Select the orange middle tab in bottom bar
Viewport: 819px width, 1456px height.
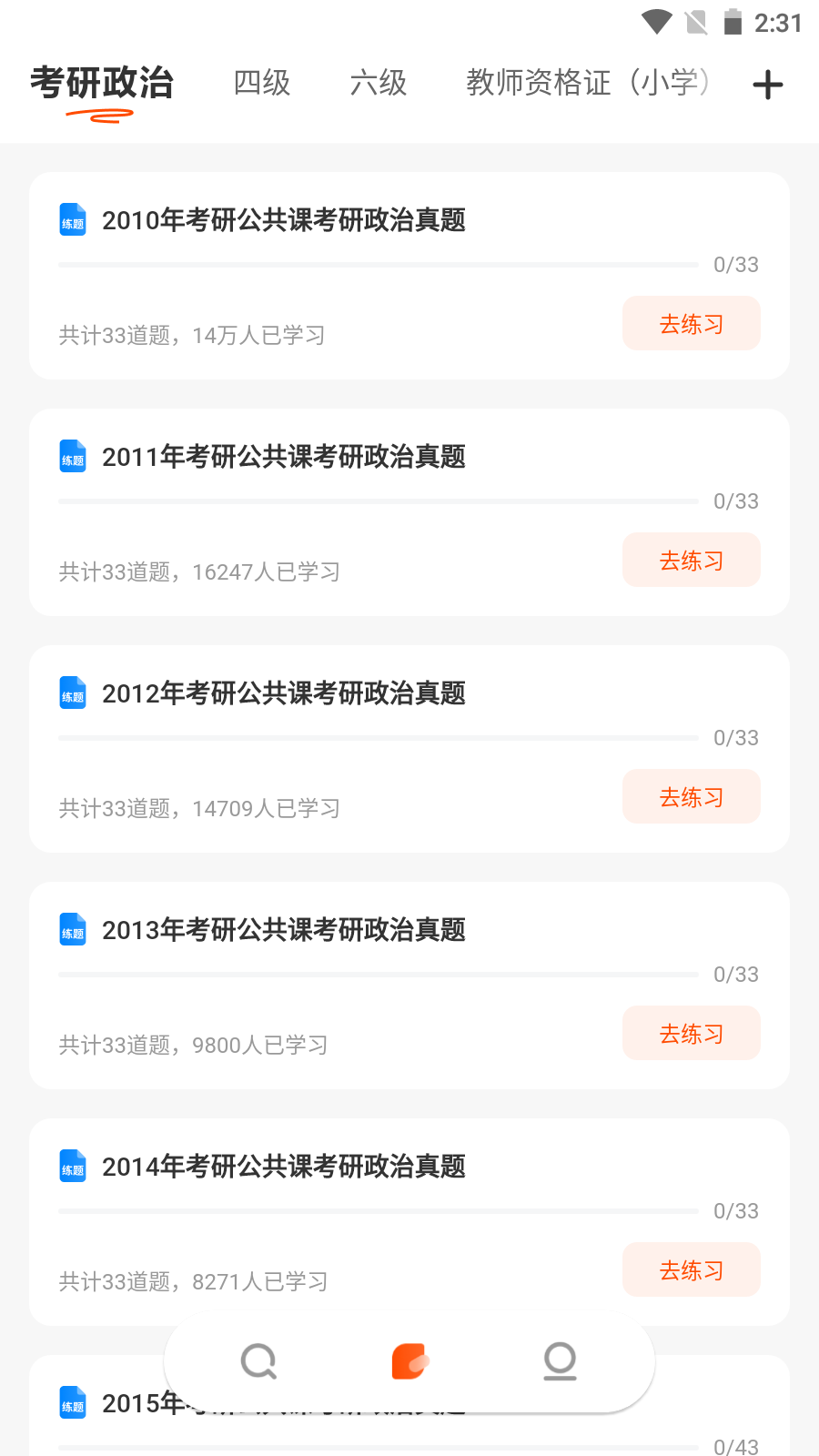[x=409, y=1361]
